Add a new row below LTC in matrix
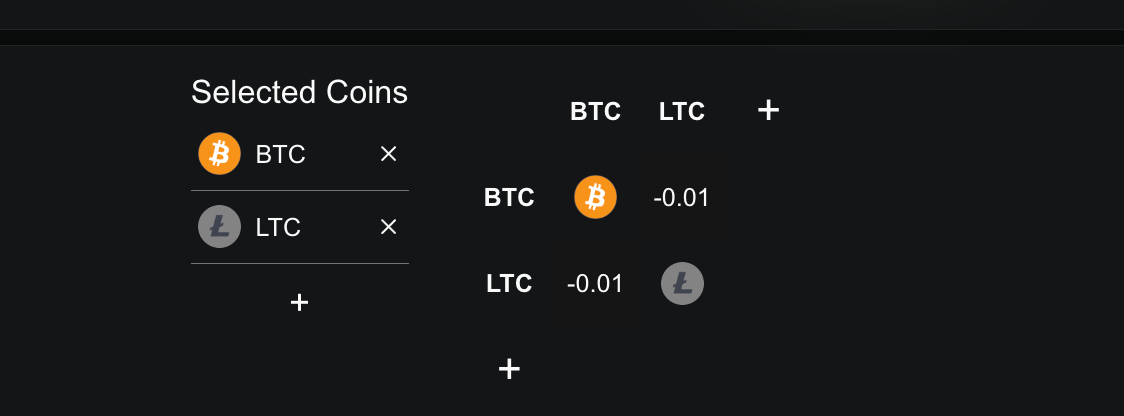The image size is (1124, 416). click(x=509, y=369)
